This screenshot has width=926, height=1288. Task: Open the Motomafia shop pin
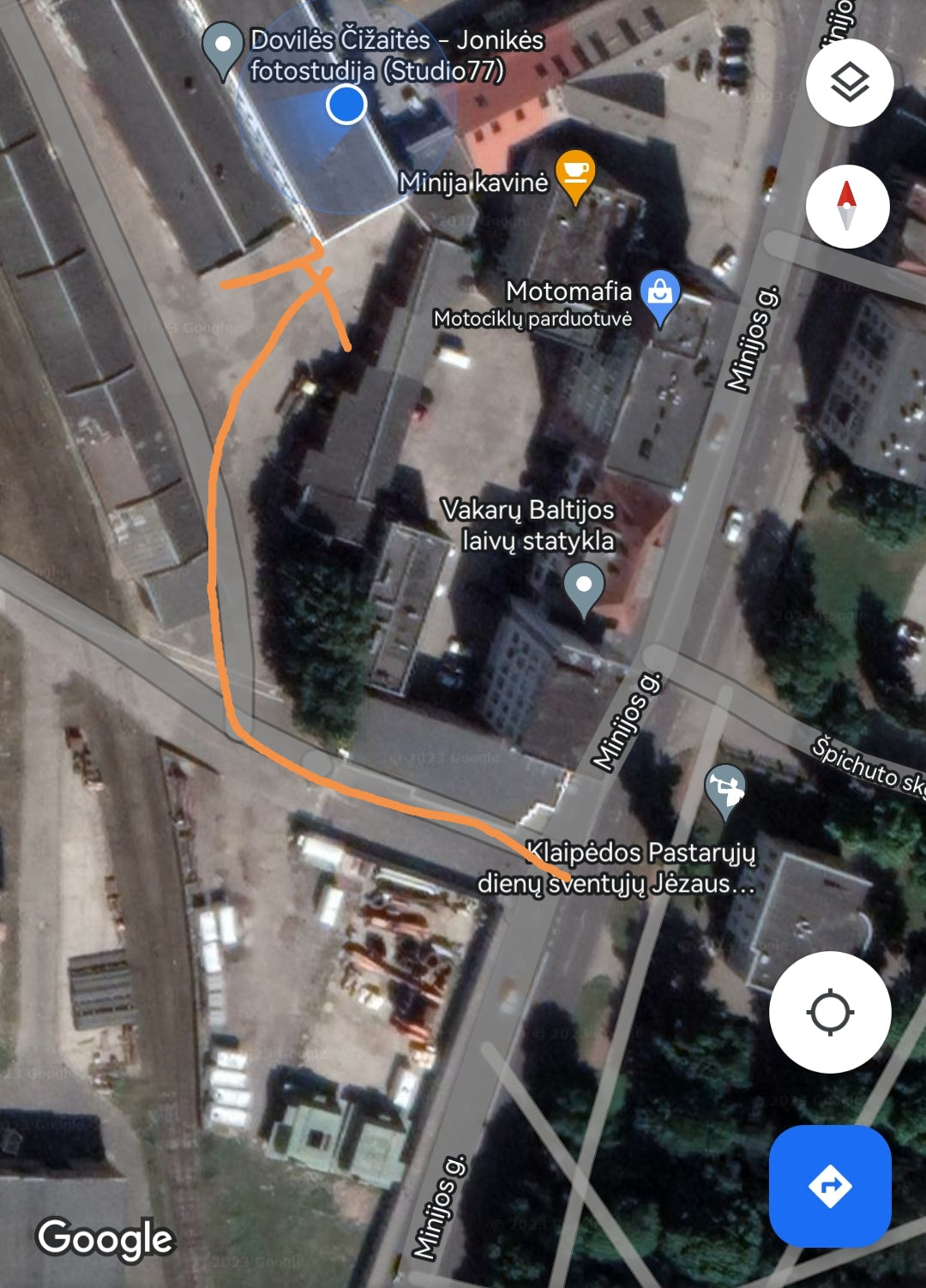click(659, 295)
